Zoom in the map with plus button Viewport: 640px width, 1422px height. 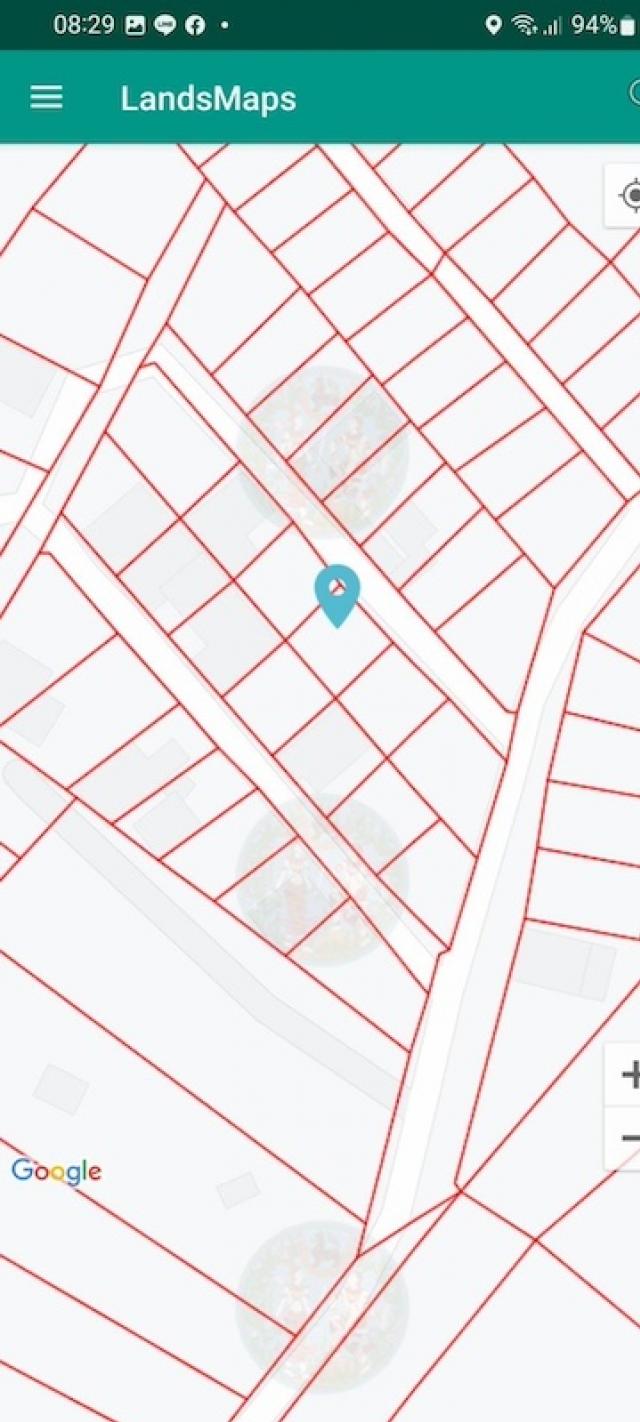click(629, 1075)
